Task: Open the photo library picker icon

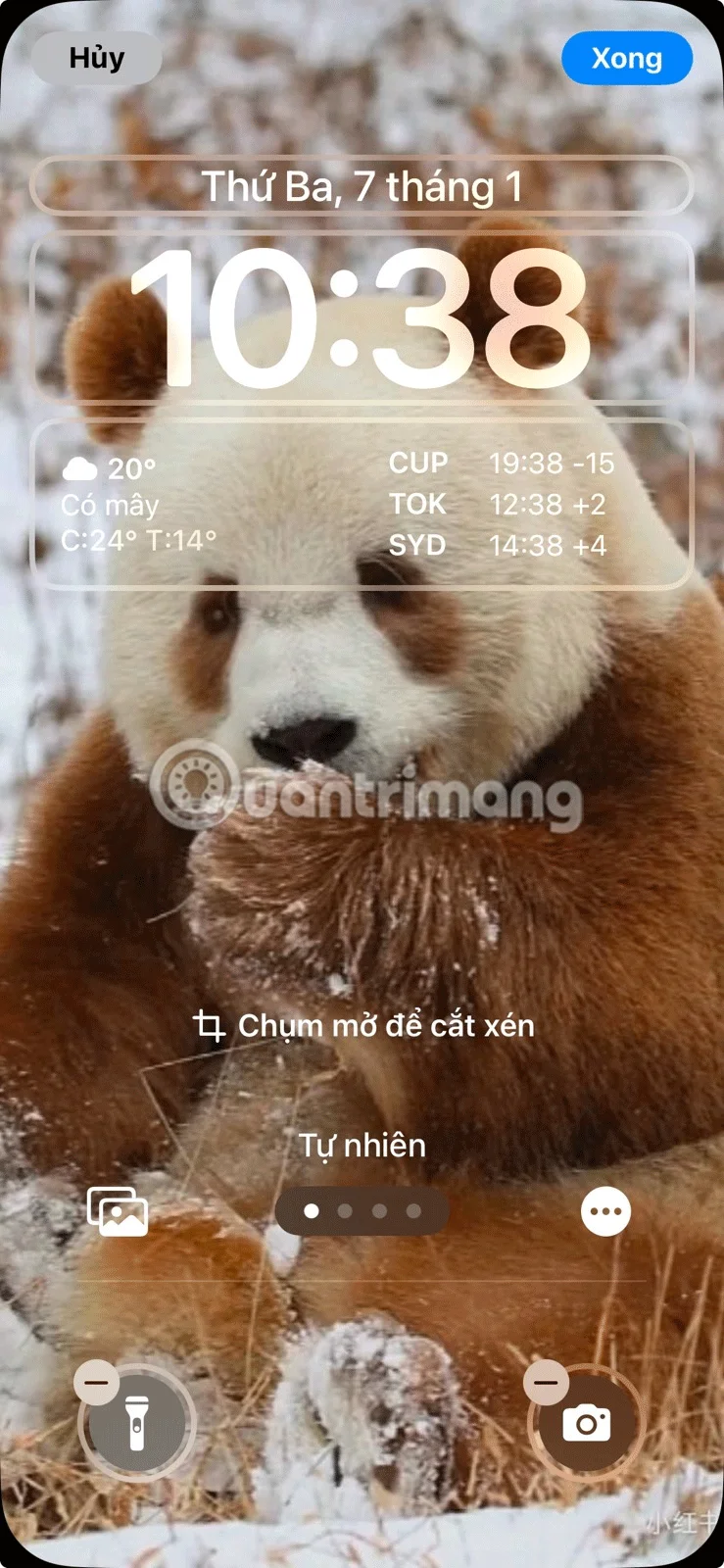Action: pos(118,1211)
